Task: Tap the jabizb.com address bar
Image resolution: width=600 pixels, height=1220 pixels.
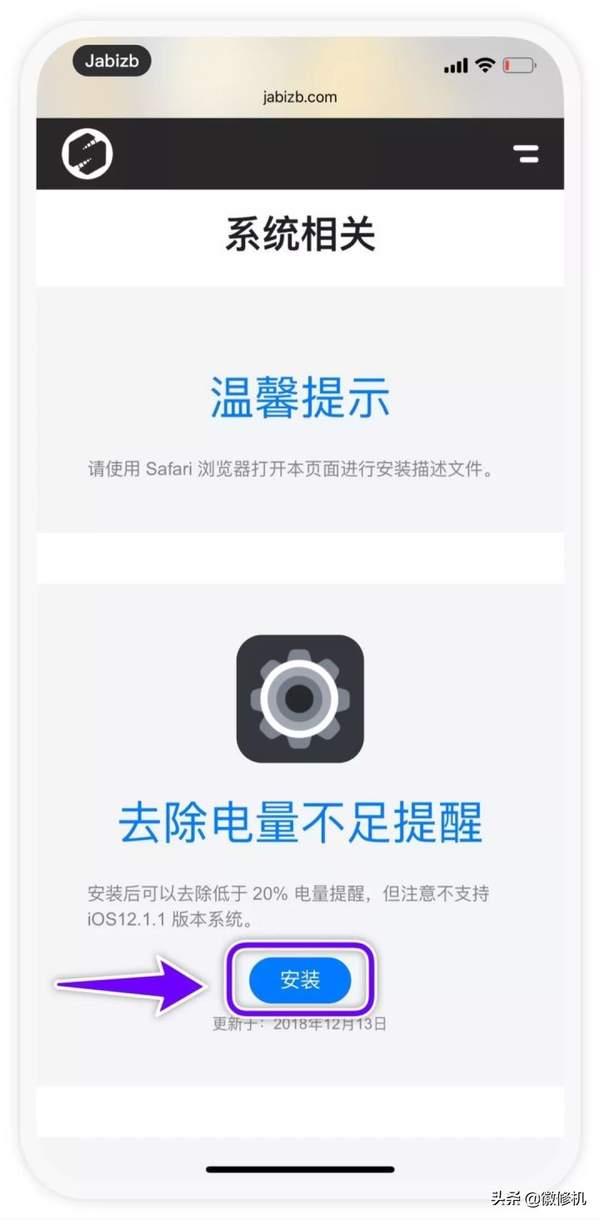Action: [x=300, y=97]
